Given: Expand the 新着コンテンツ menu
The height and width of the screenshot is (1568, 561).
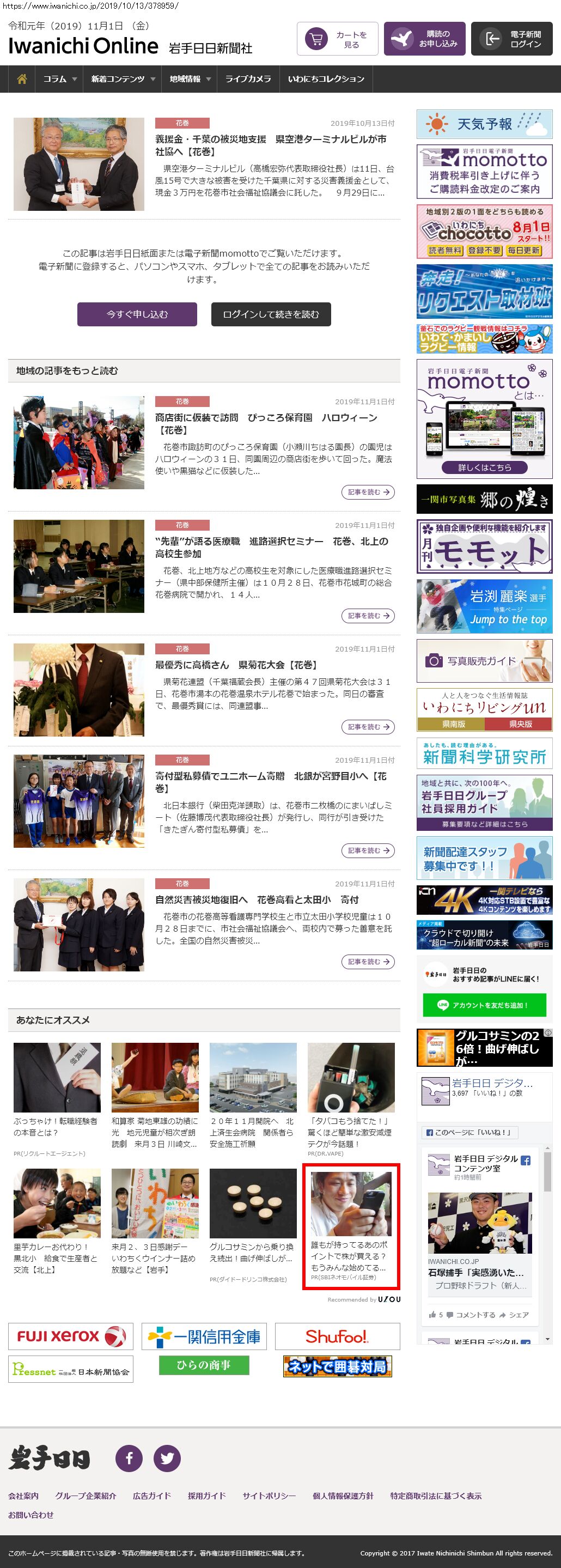Looking at the screenshot, I should (x=123, y=79).
